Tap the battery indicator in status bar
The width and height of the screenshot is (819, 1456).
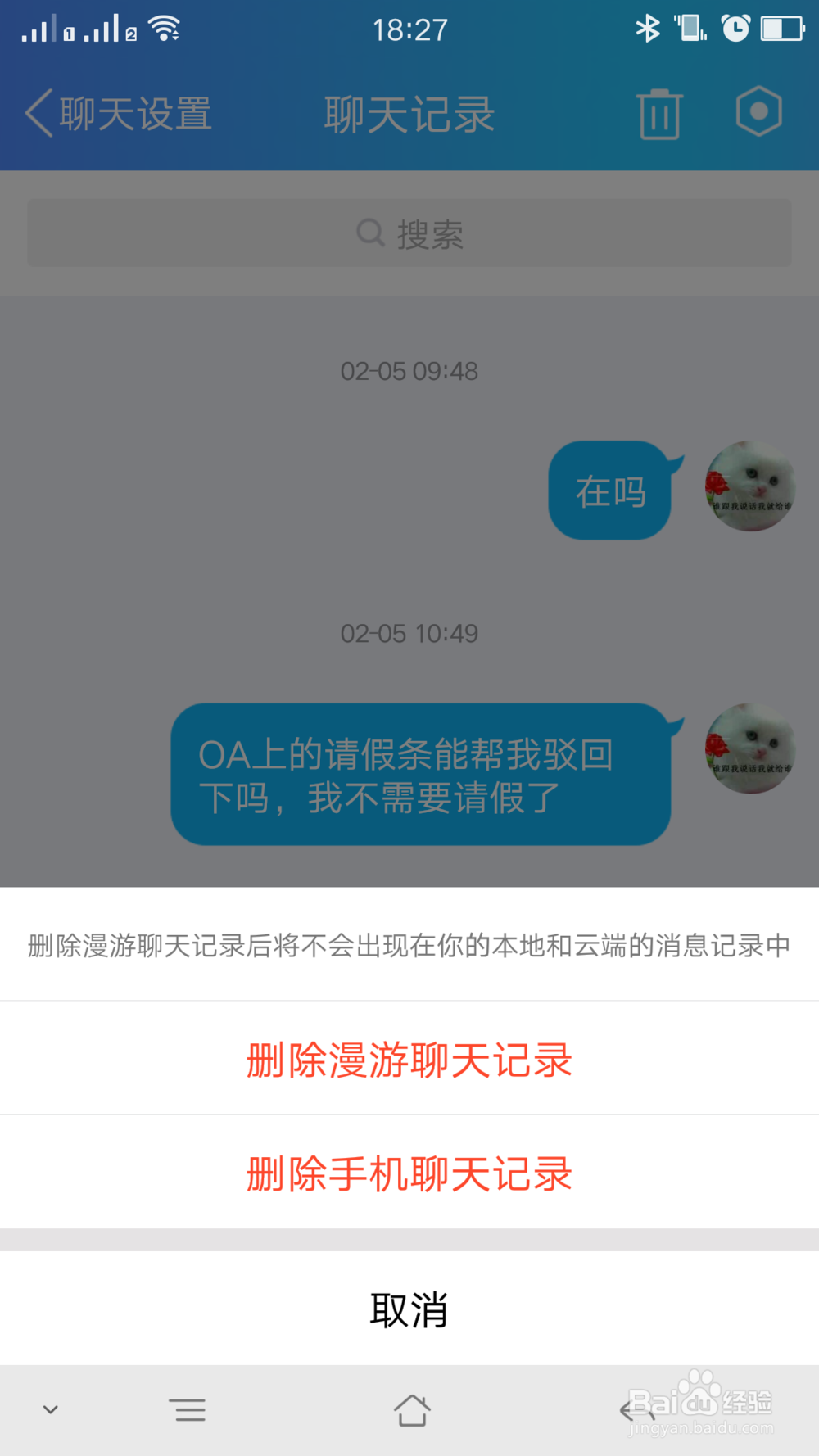click(781, 29)
